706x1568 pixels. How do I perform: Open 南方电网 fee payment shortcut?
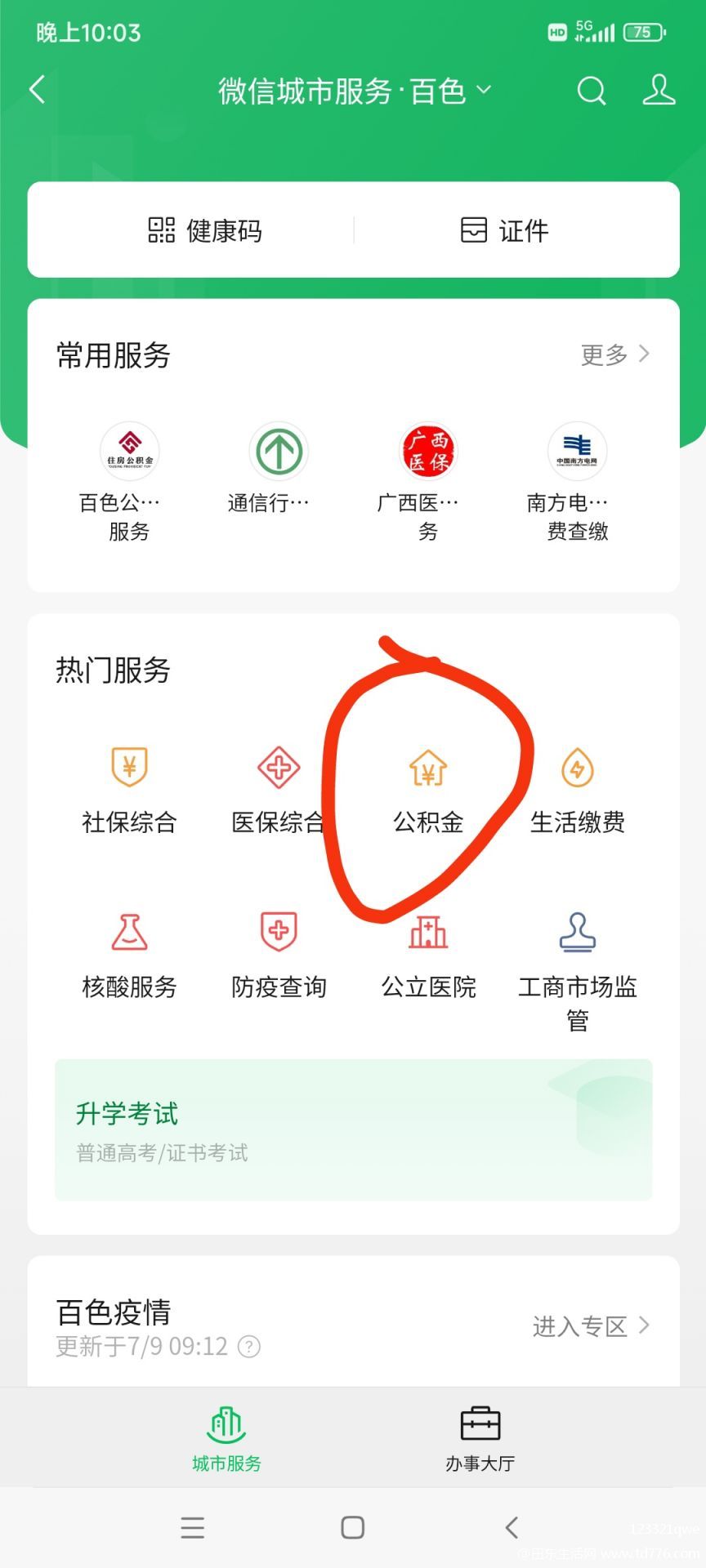[577, 482]
